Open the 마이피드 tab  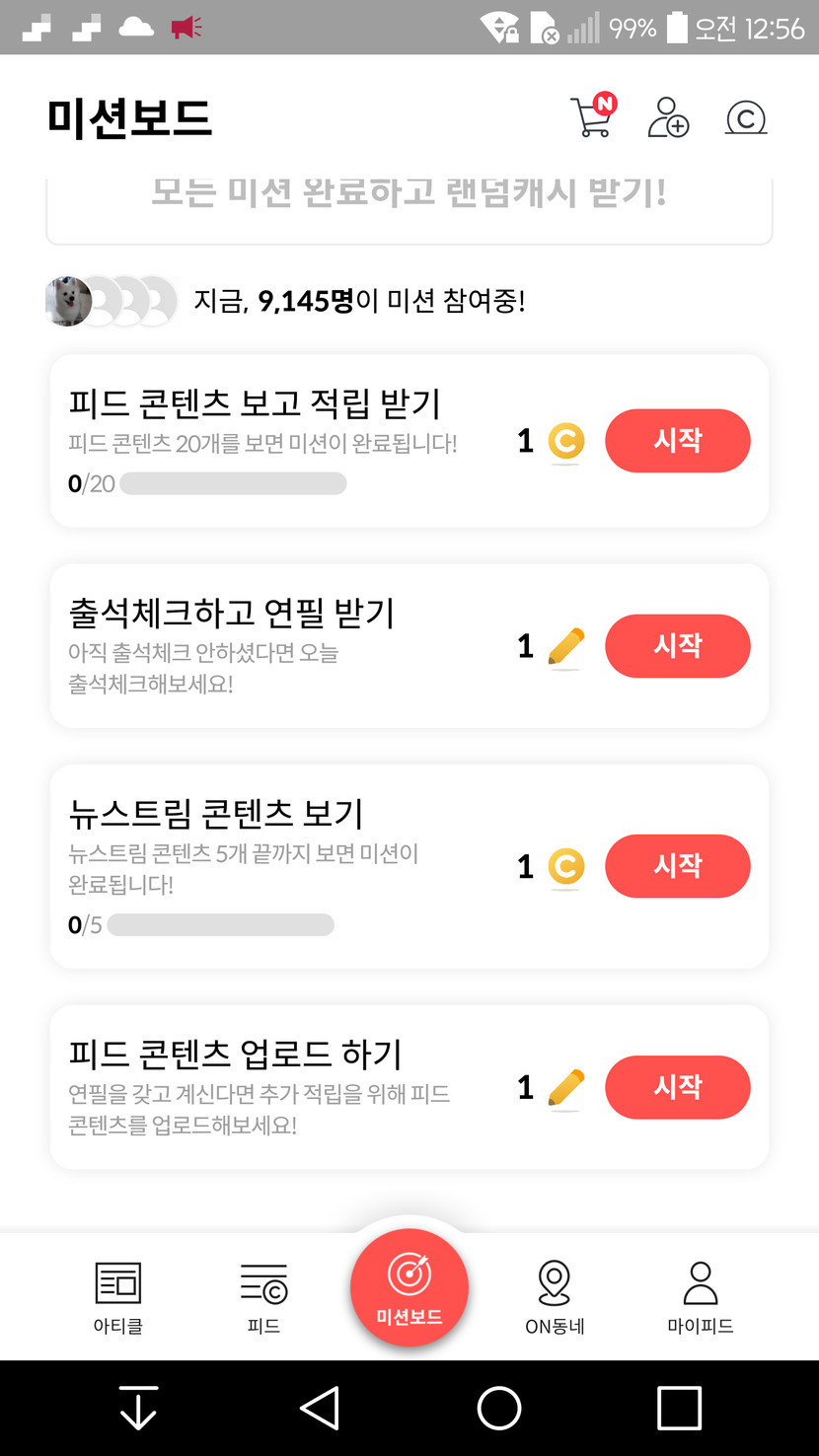coord(701,1297)
